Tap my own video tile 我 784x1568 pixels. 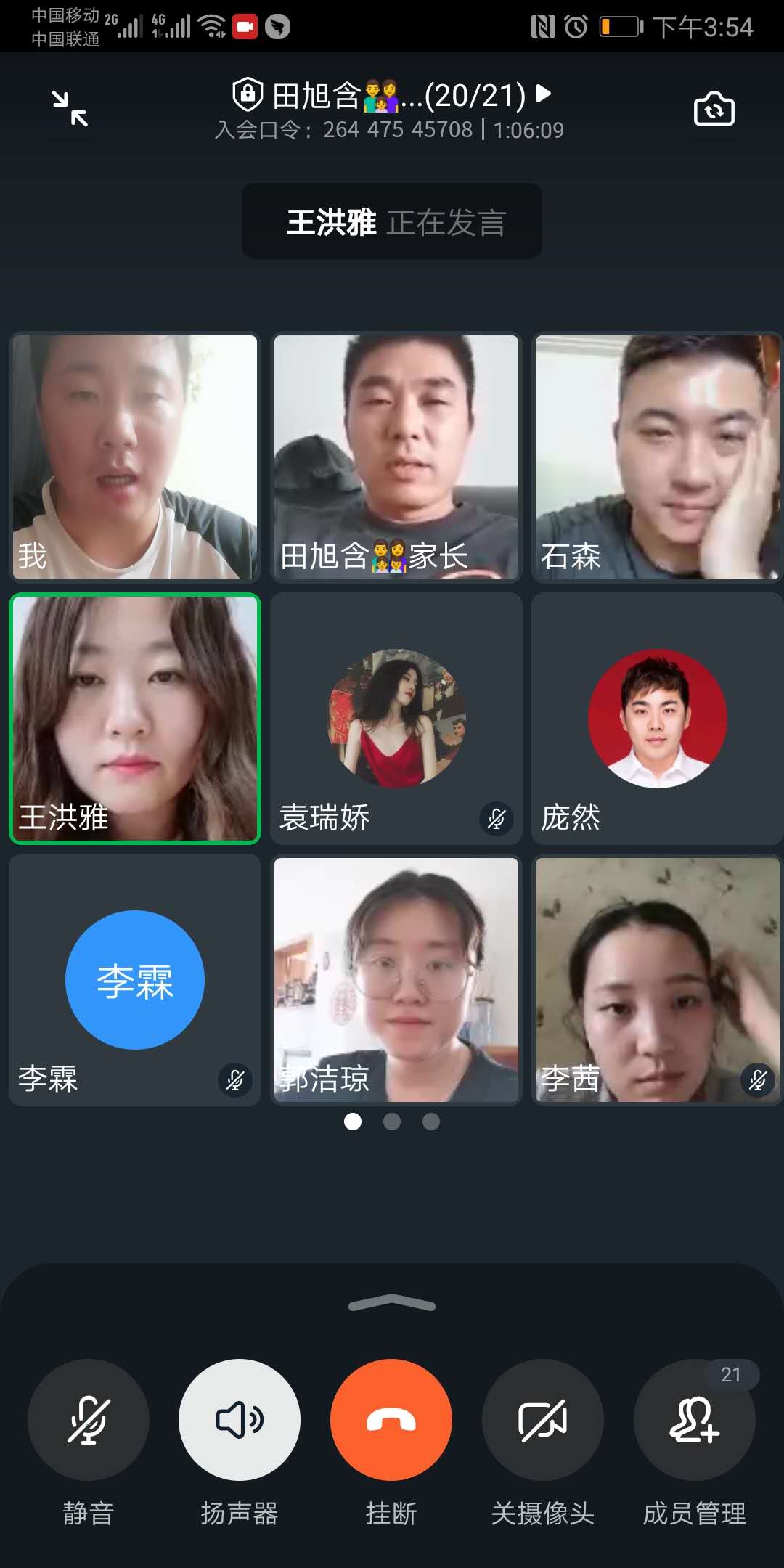[x=135, y=457]
